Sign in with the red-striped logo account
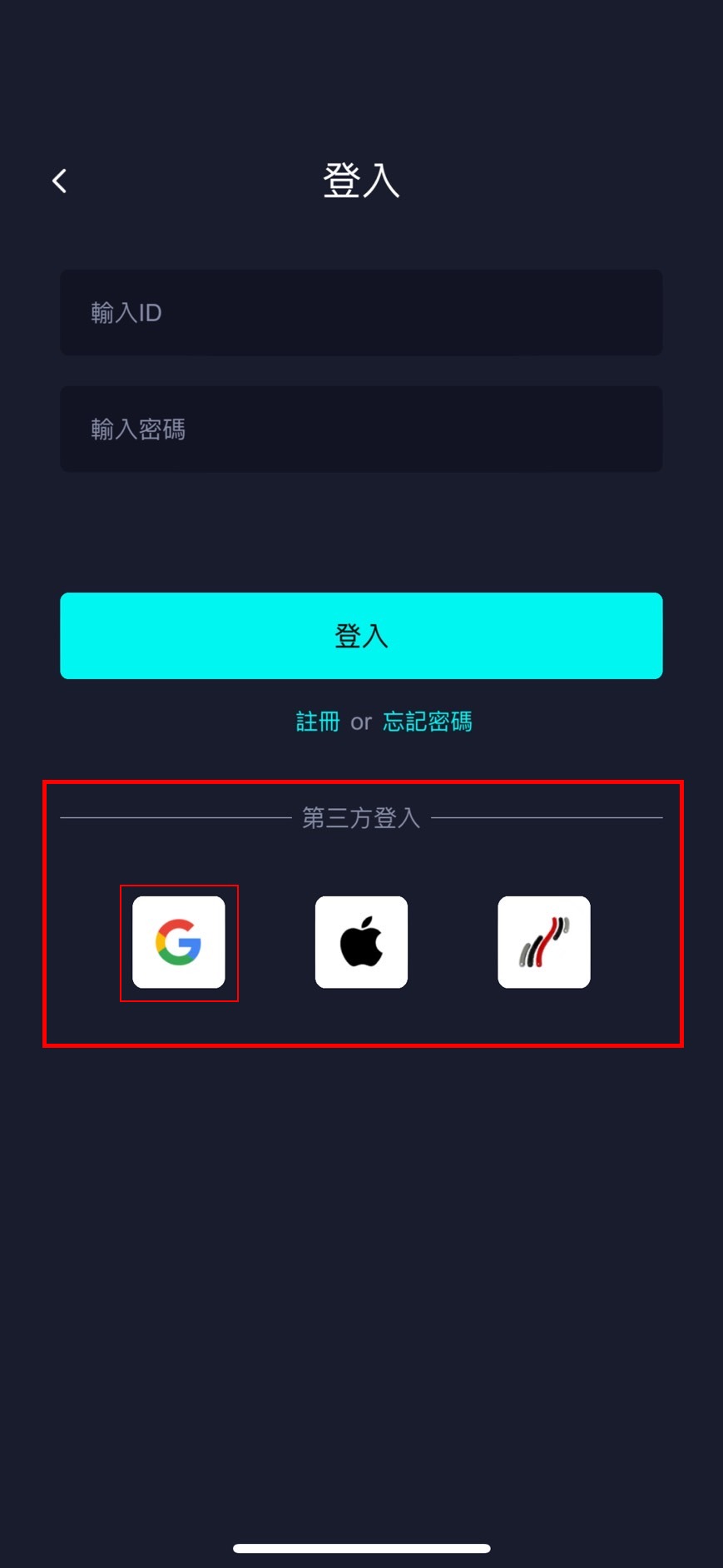 [544, 942]
